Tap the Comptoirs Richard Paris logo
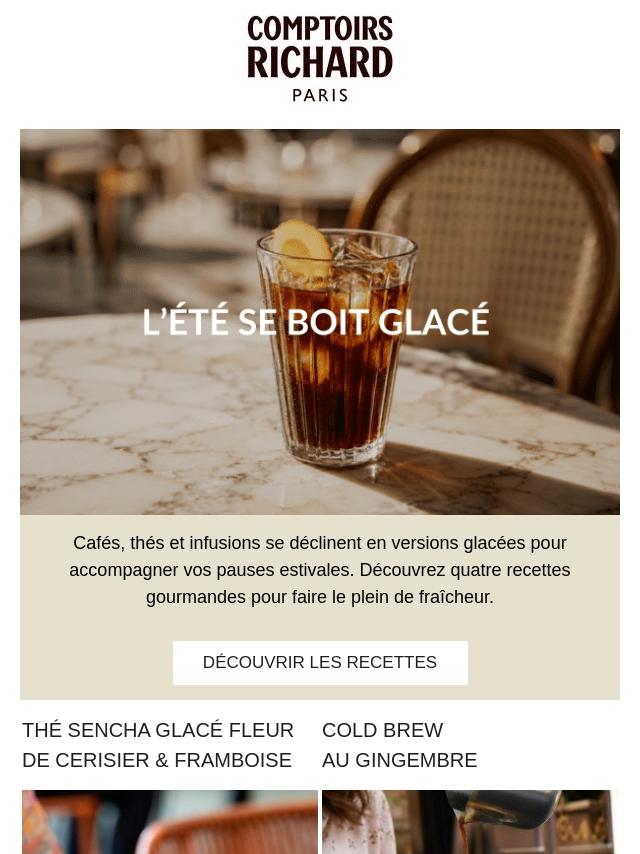Image resolution: width=640 pixels, height=854 pixels. pos(320,59)
